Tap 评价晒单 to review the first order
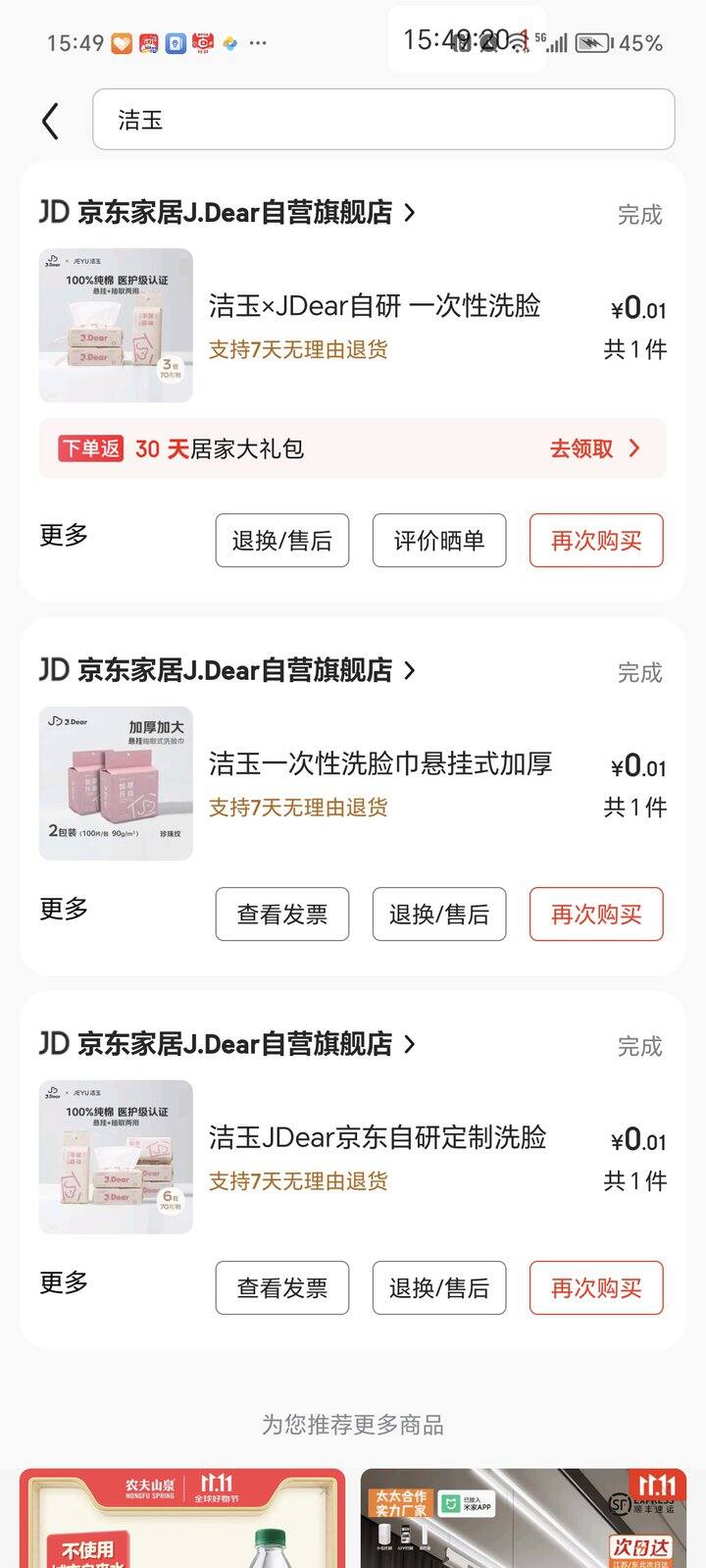Screen dimensions: 706x1568 tap(439, 541)
